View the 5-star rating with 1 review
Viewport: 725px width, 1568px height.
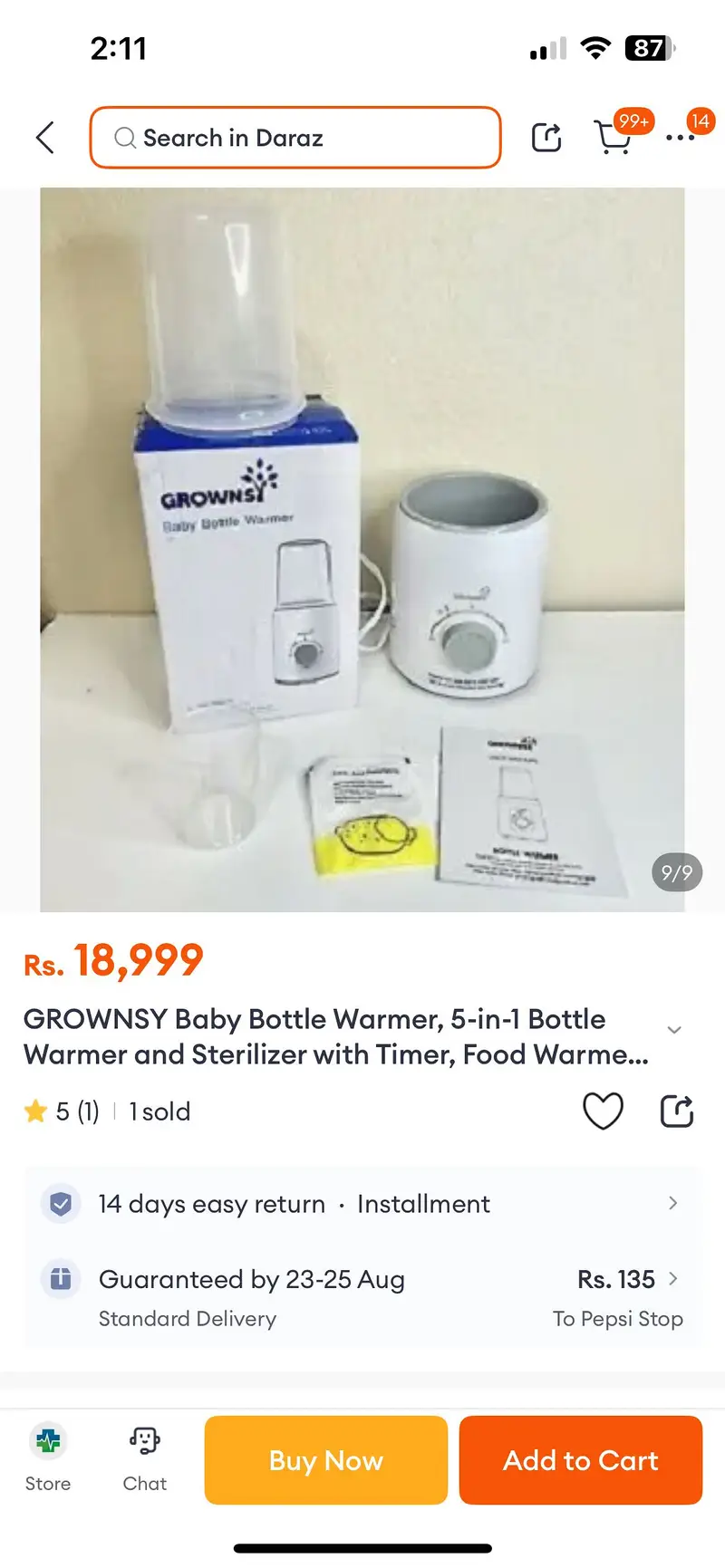tap(61, 1111)
